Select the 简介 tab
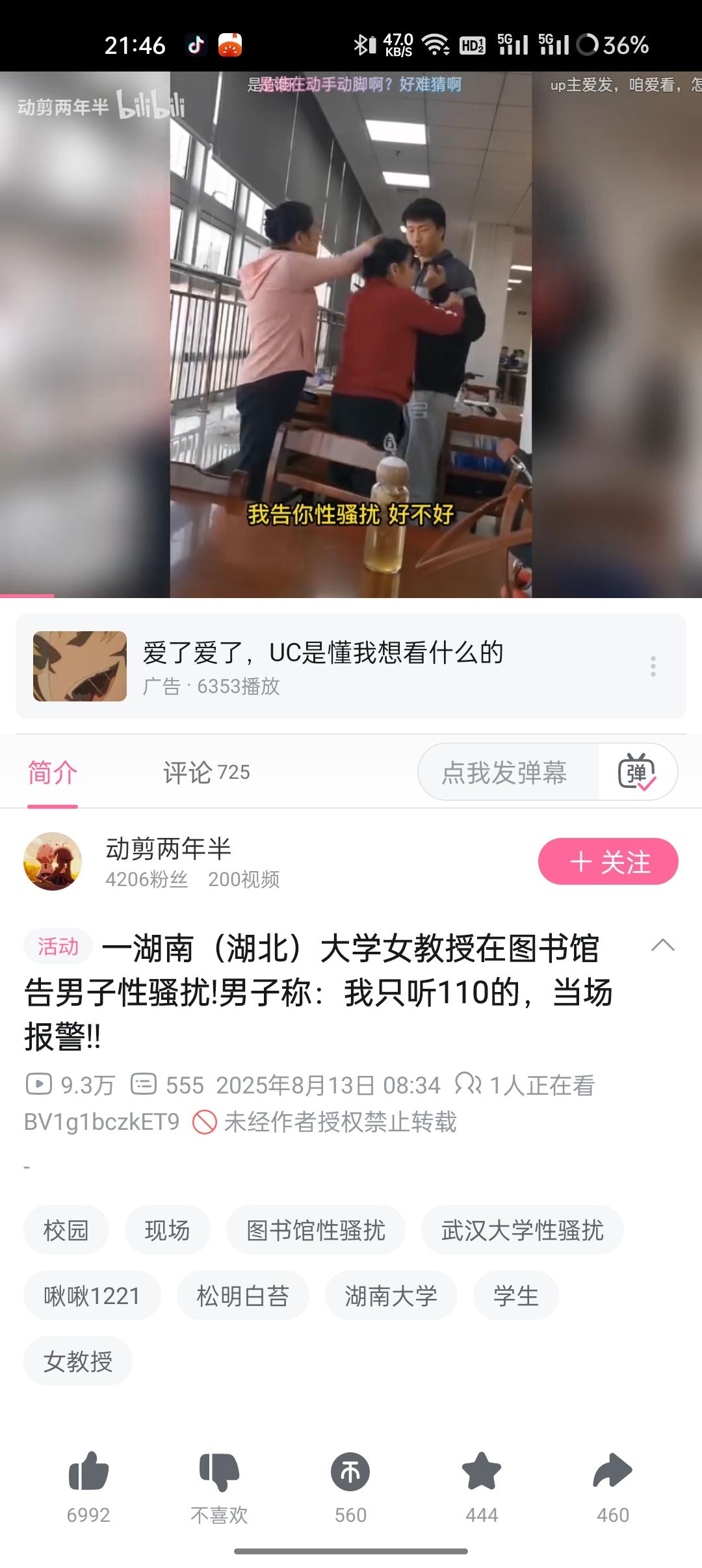This screenshot has height=1568, width=702. 53,772
